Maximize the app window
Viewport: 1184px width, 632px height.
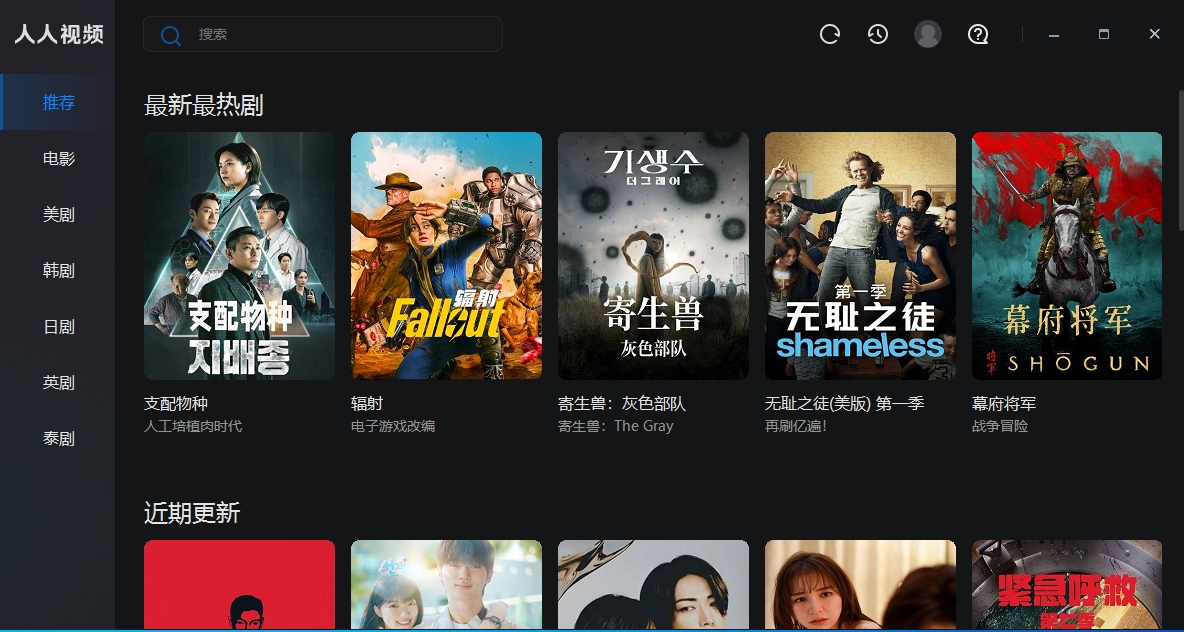click(1104, 34)
